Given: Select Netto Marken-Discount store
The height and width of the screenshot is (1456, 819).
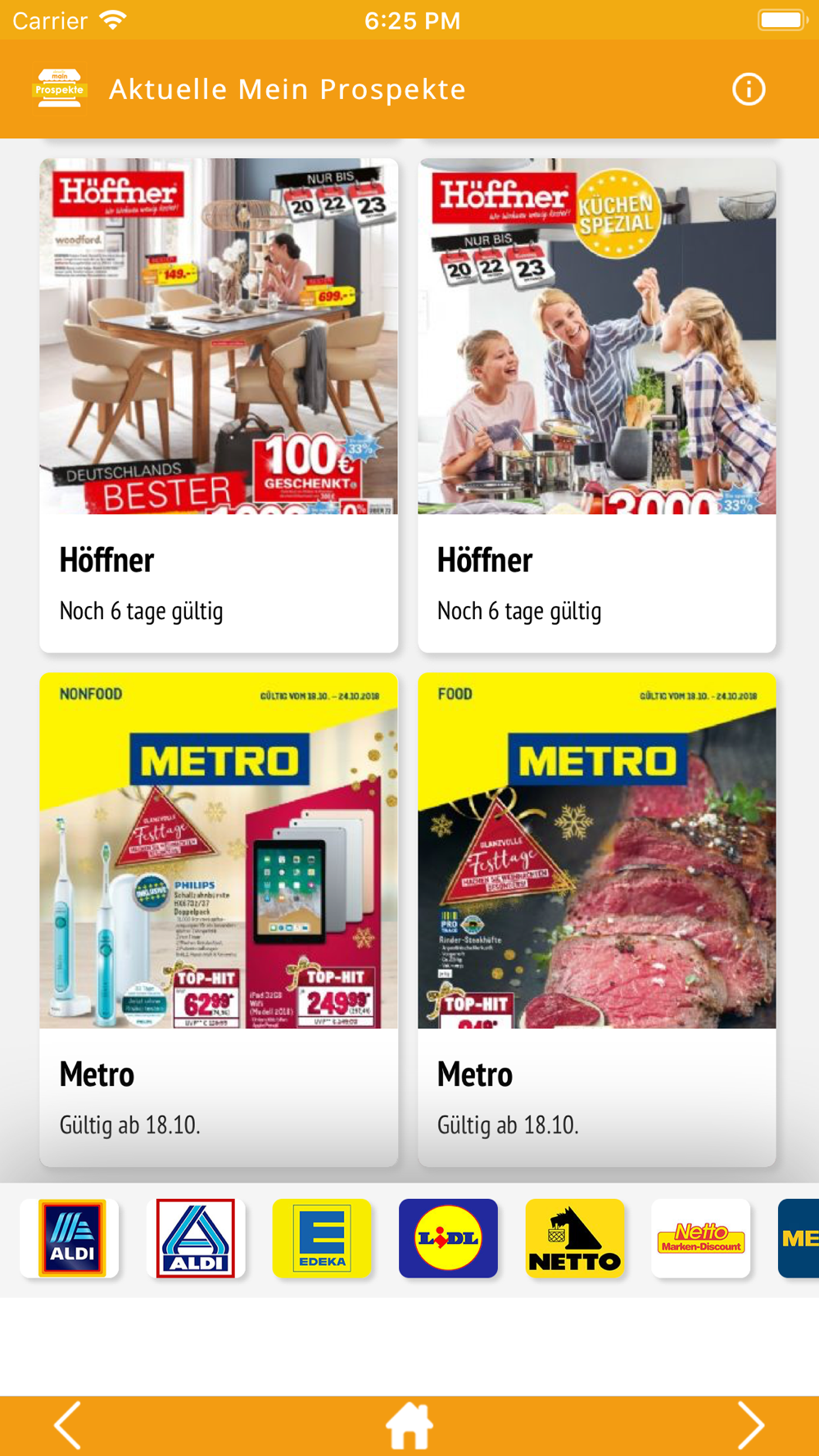Looking at the screenshot, I should click(701, 1238).
